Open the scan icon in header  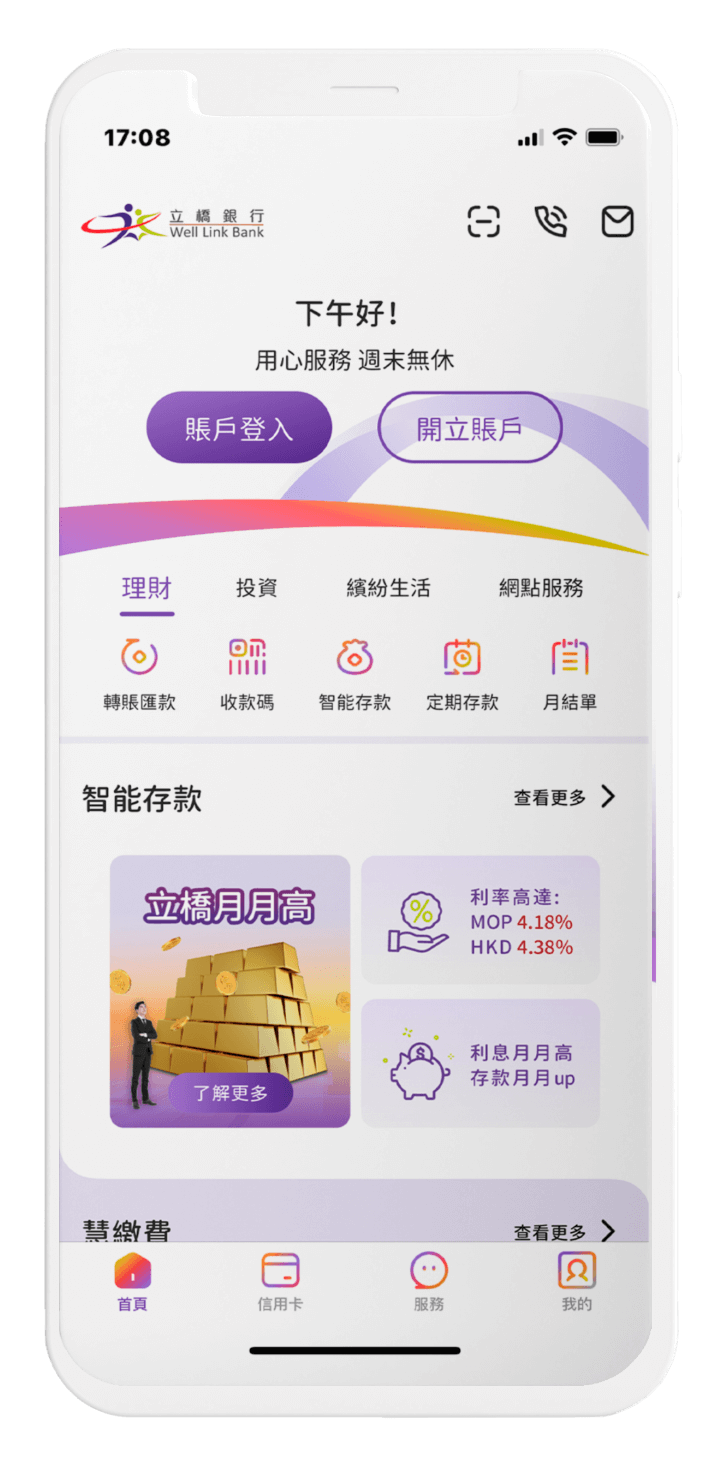(x=484, y=221)
